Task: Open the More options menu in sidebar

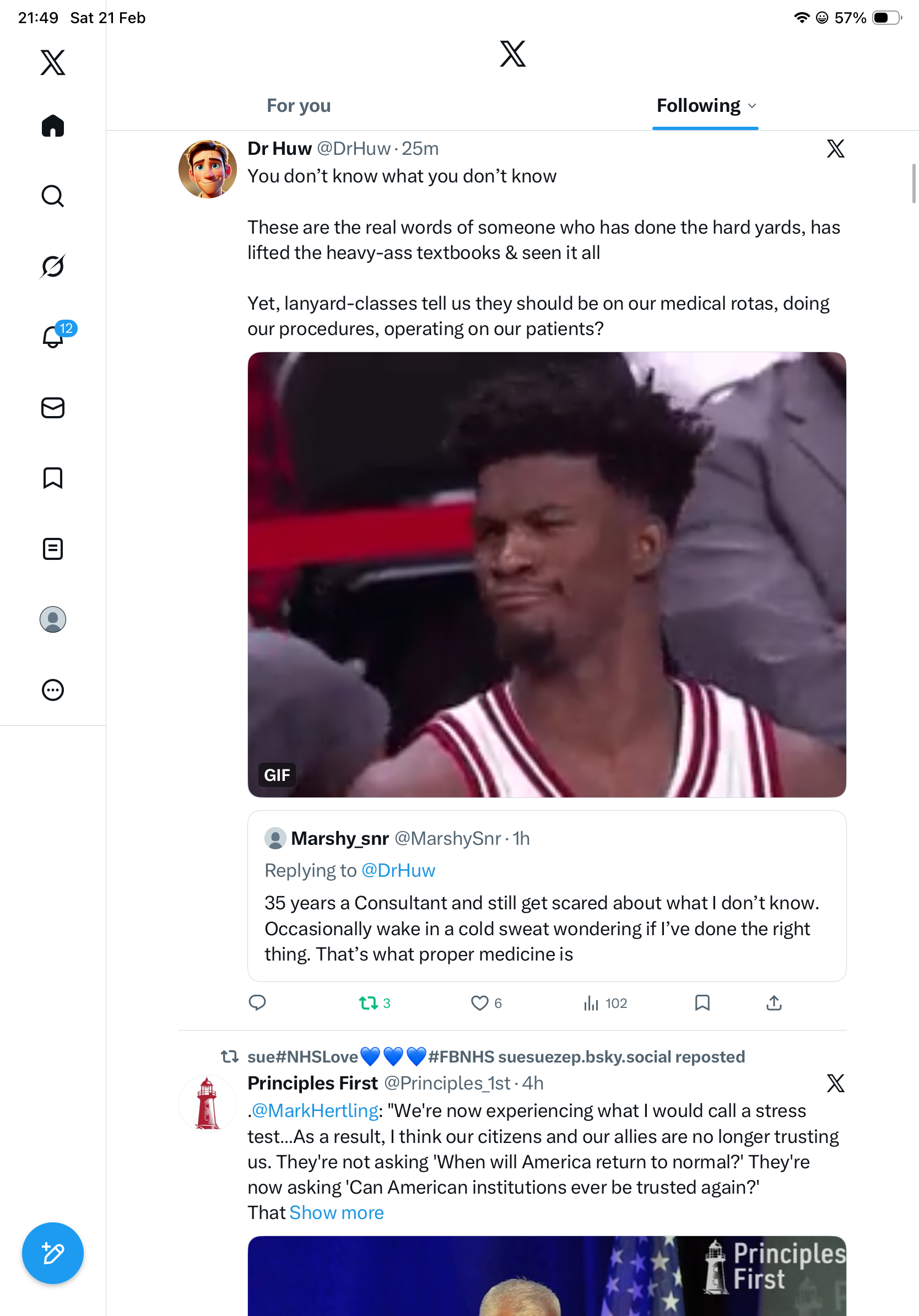Action: (53, 689)
